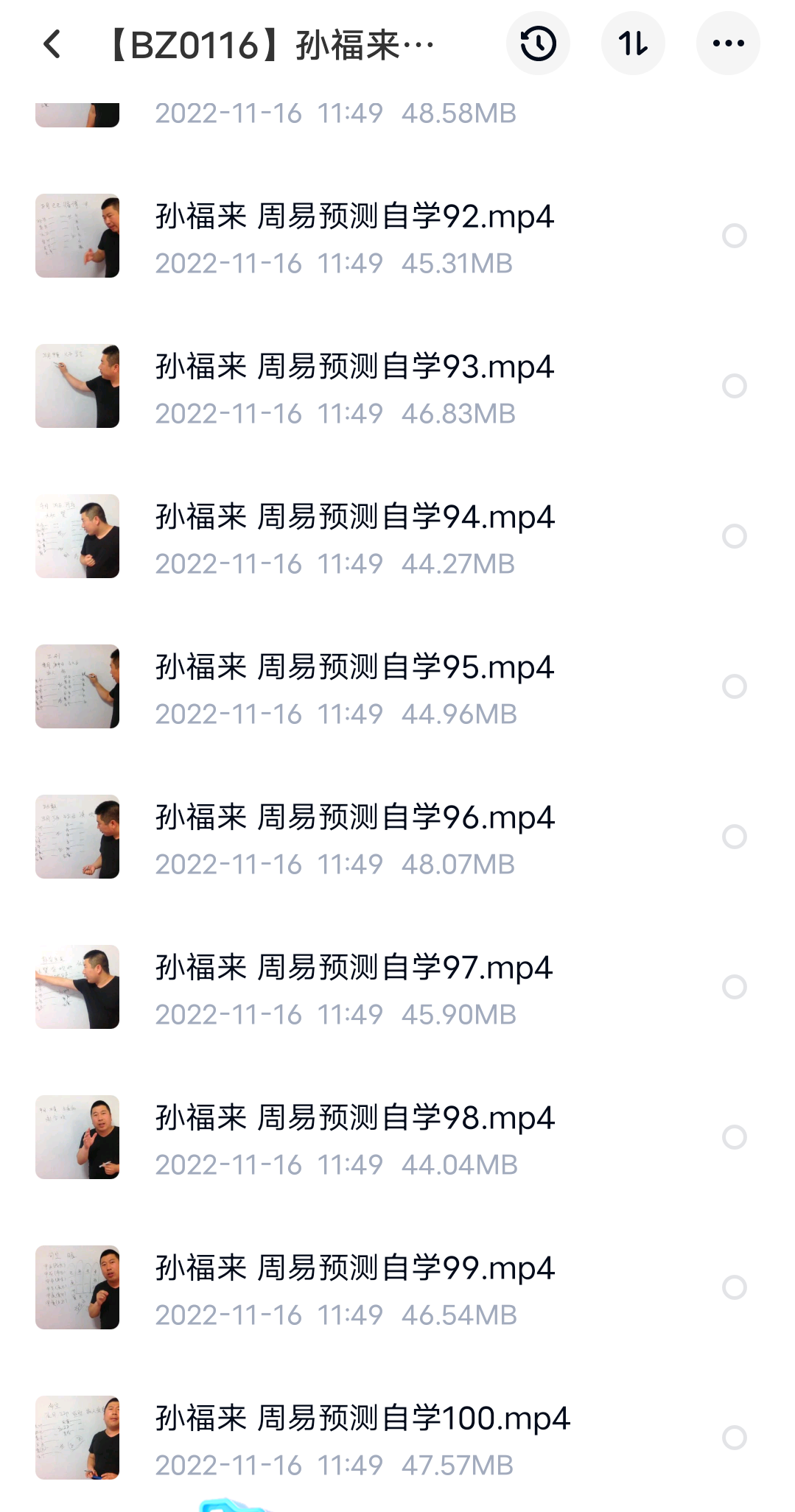795x1512 pixels.
Task: Select checkbox for 周易预测自学100.mp4
Action: tap(734, 1437)
